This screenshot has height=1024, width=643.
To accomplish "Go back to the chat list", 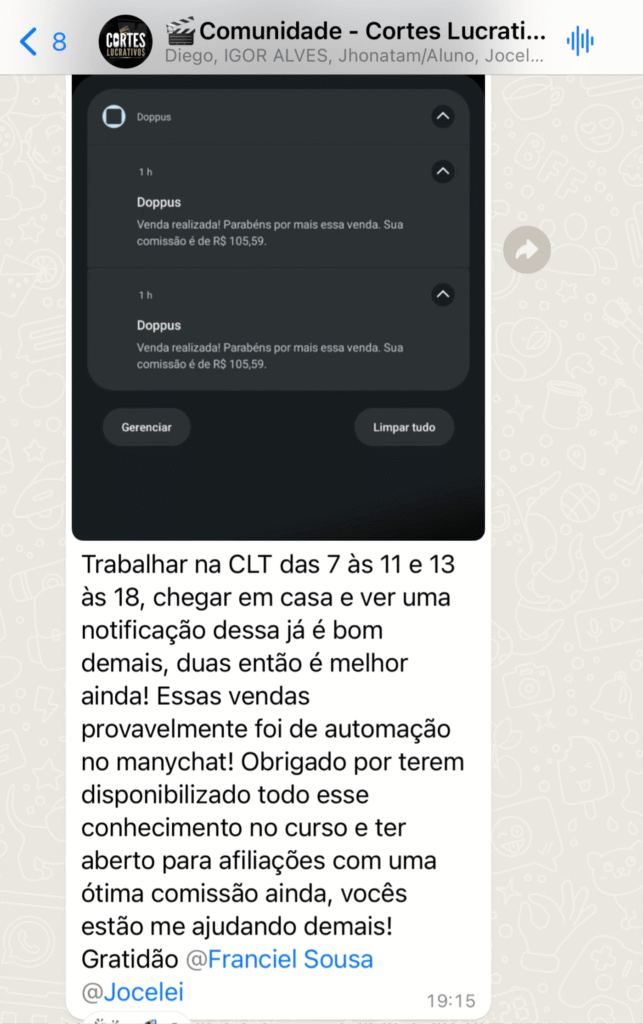I will (40, 42).
